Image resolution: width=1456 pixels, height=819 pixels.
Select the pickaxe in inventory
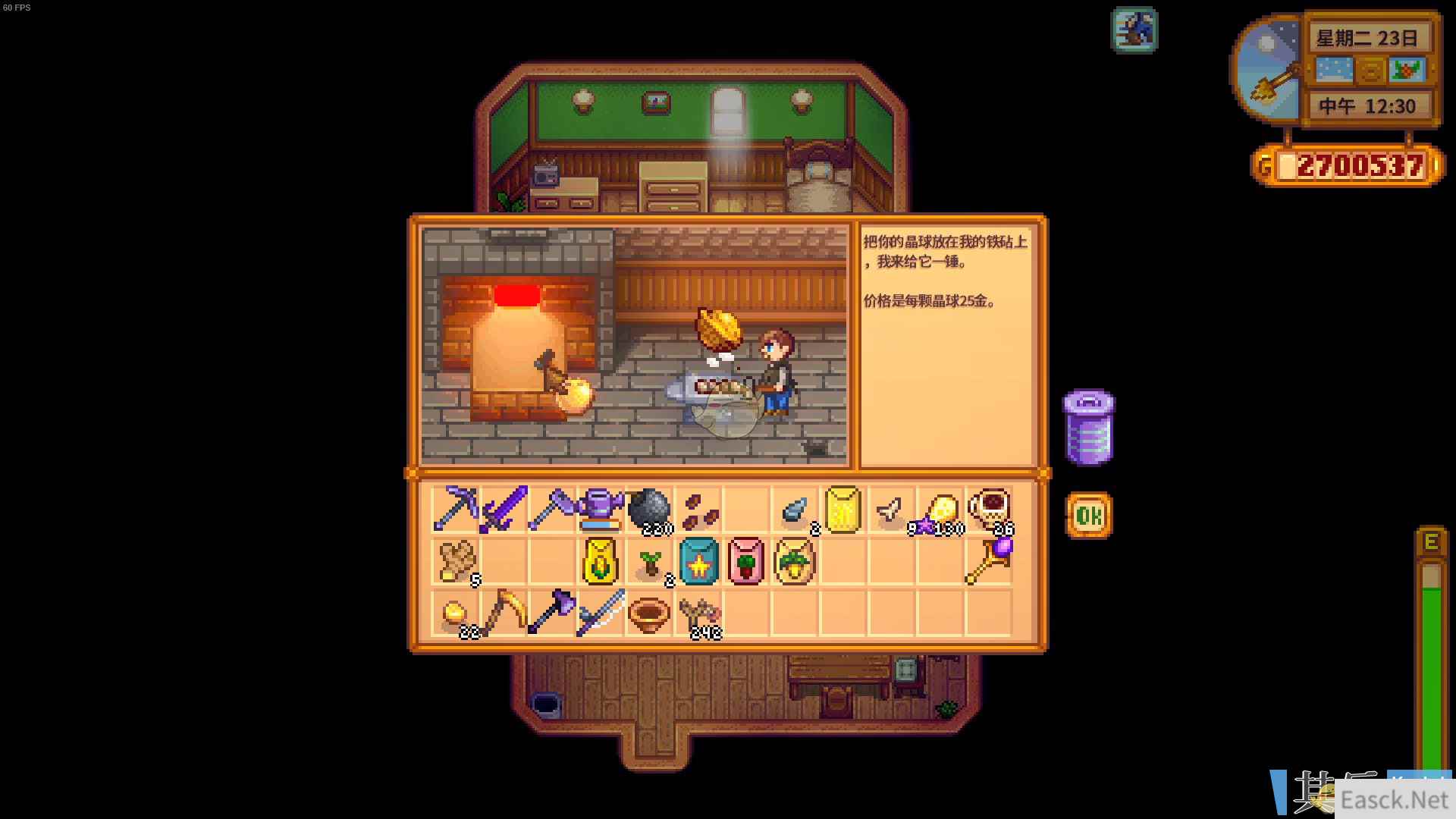(x=456, y=509)
